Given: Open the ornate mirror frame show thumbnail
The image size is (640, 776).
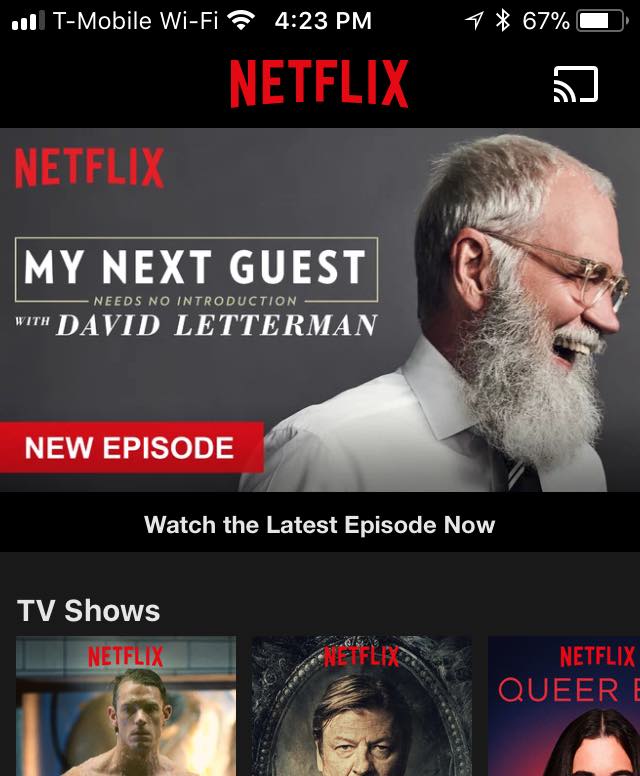Looking at the screenshot, I should point(361,708).
